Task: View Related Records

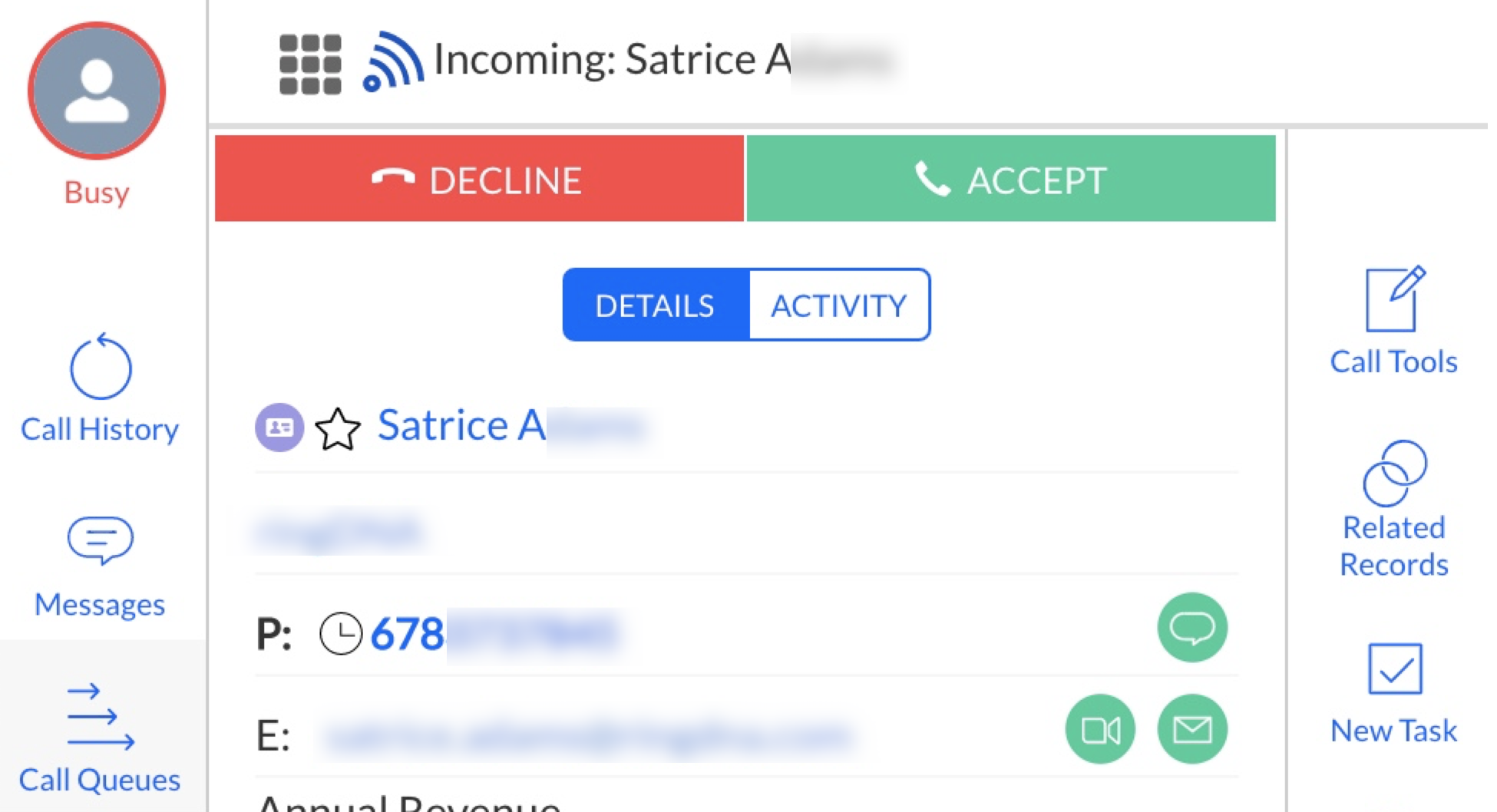Action: click(1393, 508)
